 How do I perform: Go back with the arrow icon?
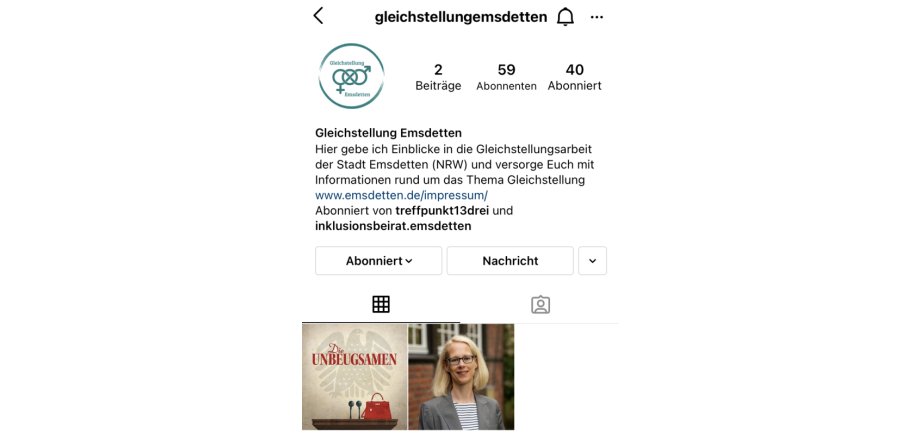click(x=318, y=16)
